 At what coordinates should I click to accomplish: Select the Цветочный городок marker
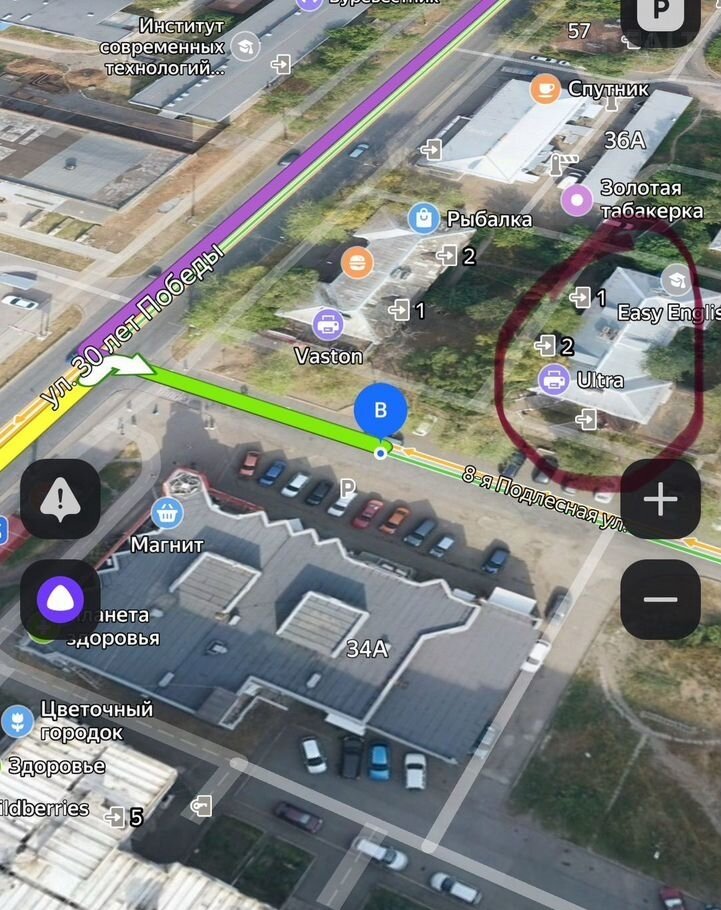click(17, 720)
